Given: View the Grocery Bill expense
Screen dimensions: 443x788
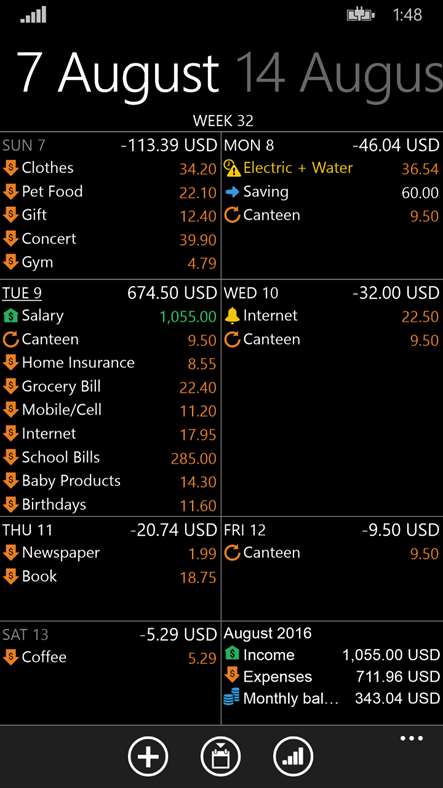Looking at the screenshot, I should pos(110,386).
